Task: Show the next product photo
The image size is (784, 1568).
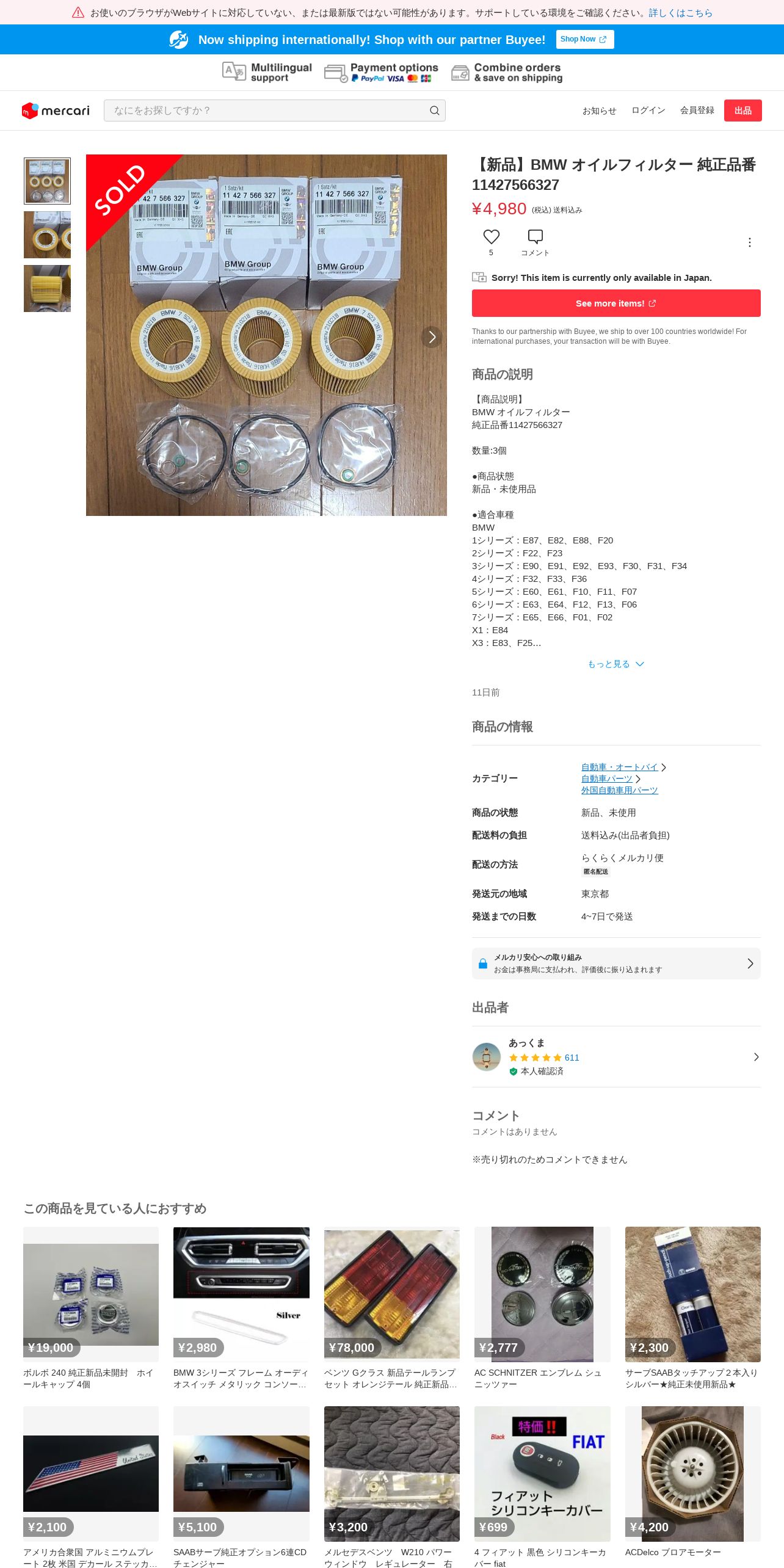Action: pos(432,336)
